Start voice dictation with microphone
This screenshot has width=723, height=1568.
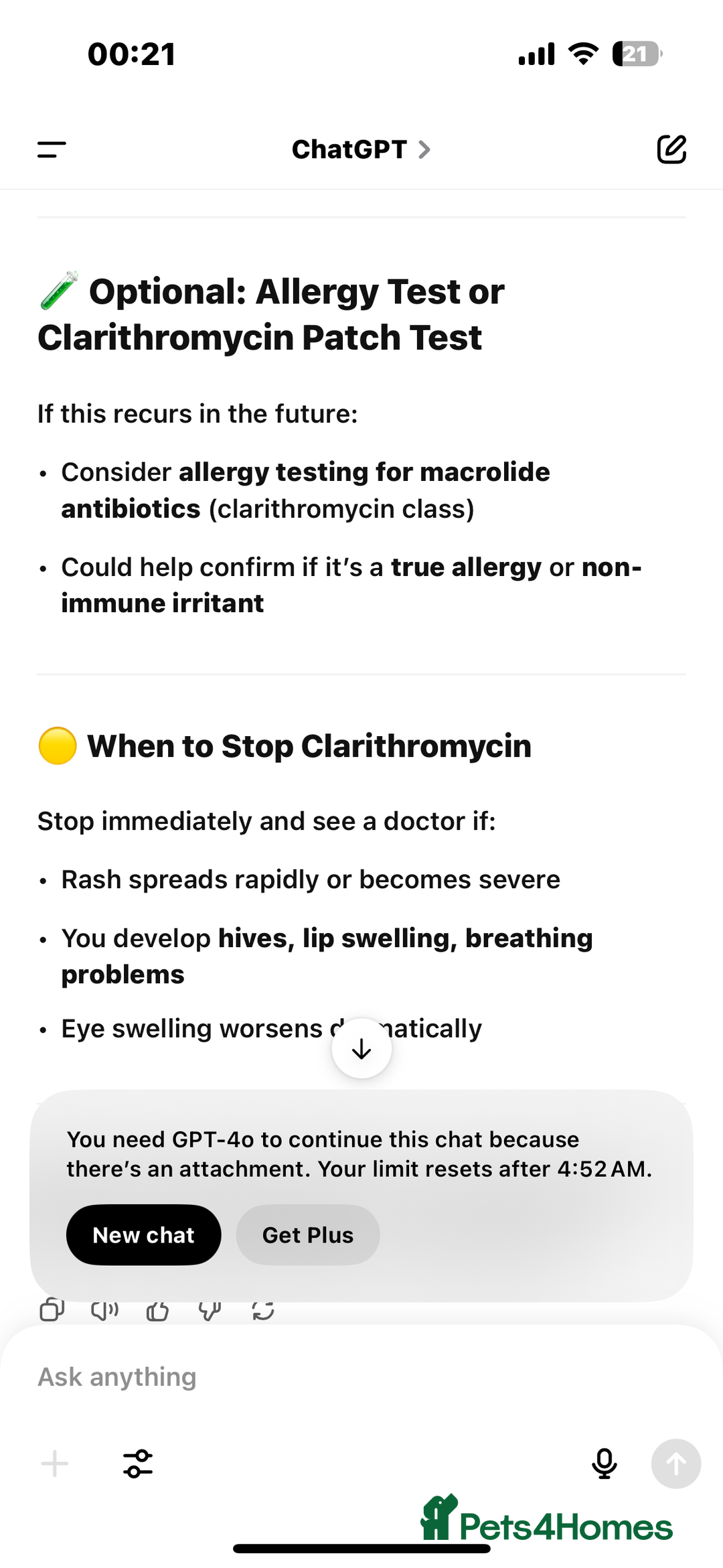pyautogui.click(x=604, y=1464)
